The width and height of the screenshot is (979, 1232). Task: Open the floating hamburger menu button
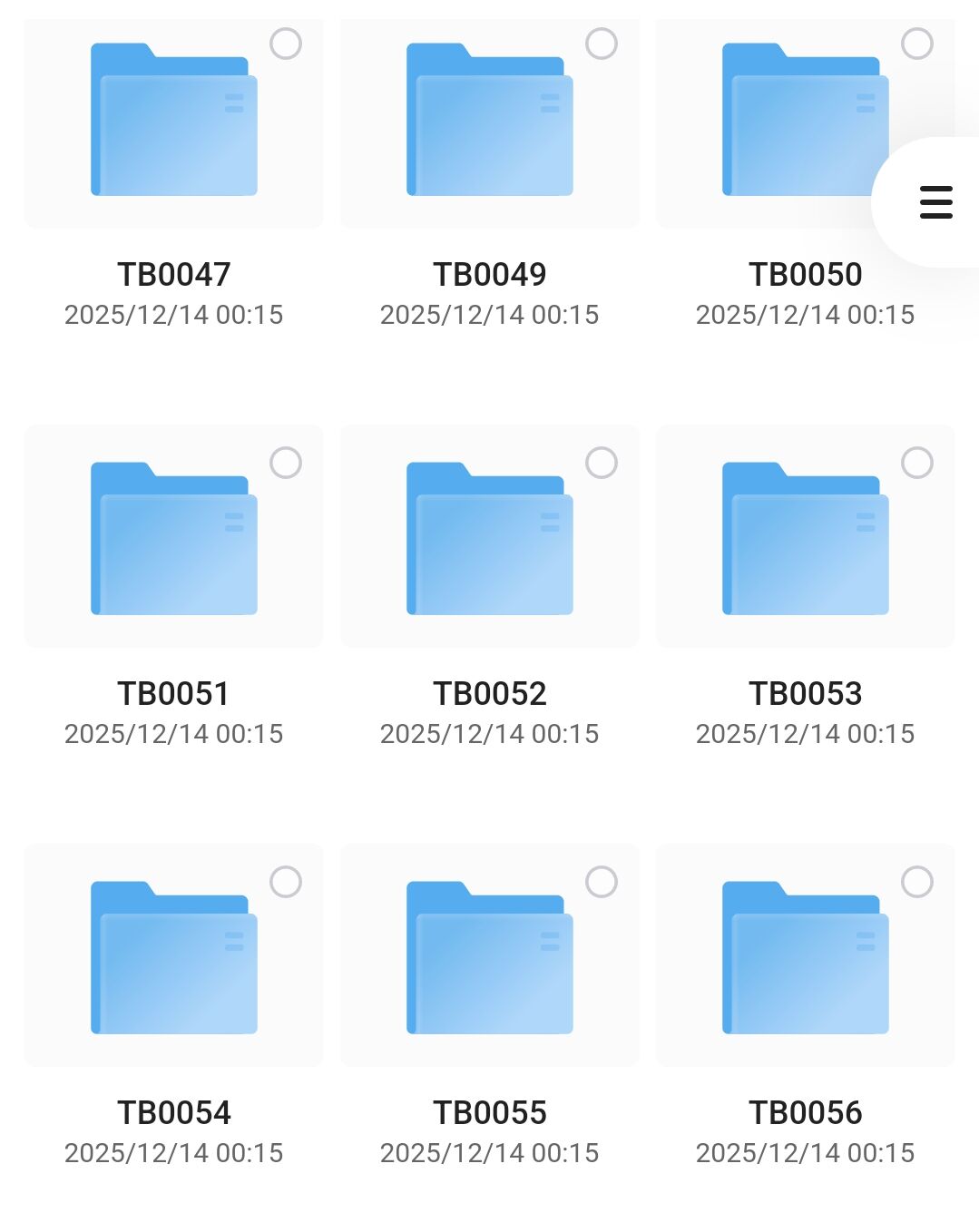coord(935,202)
